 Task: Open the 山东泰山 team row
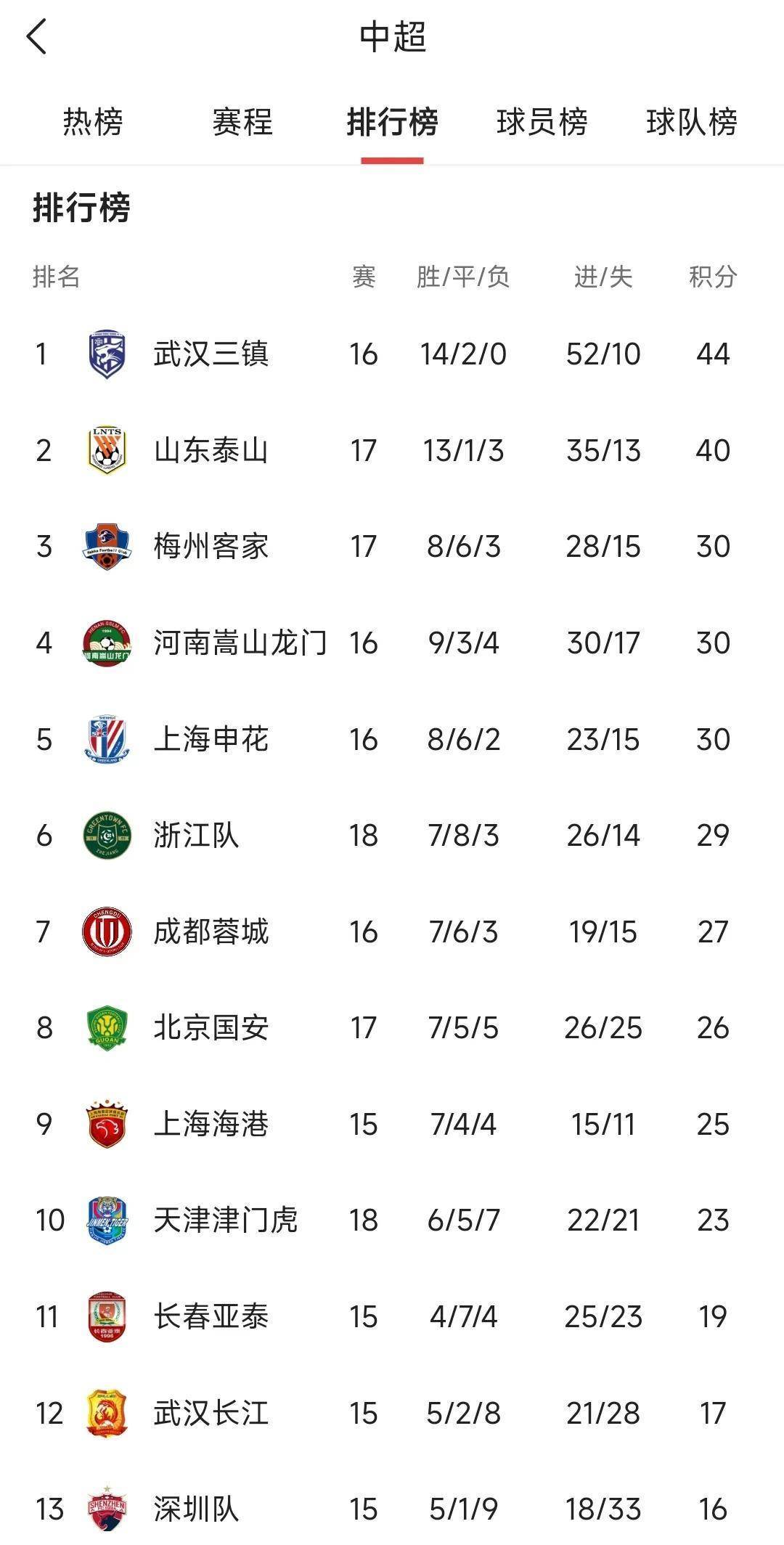tap(211, 451)
